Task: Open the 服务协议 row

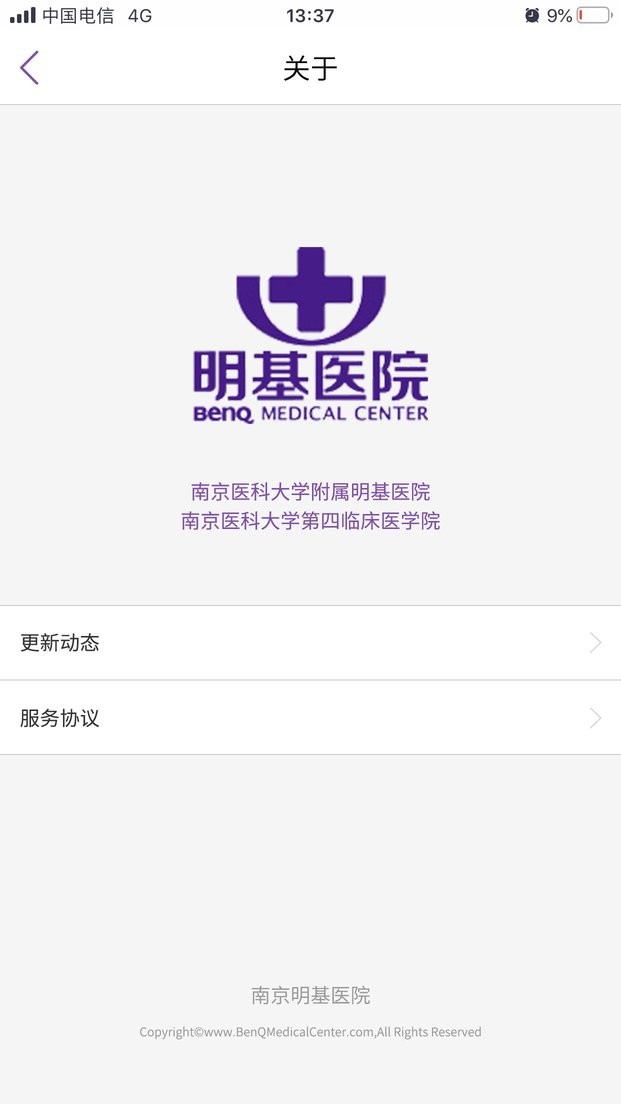Action: coord(310,718)
